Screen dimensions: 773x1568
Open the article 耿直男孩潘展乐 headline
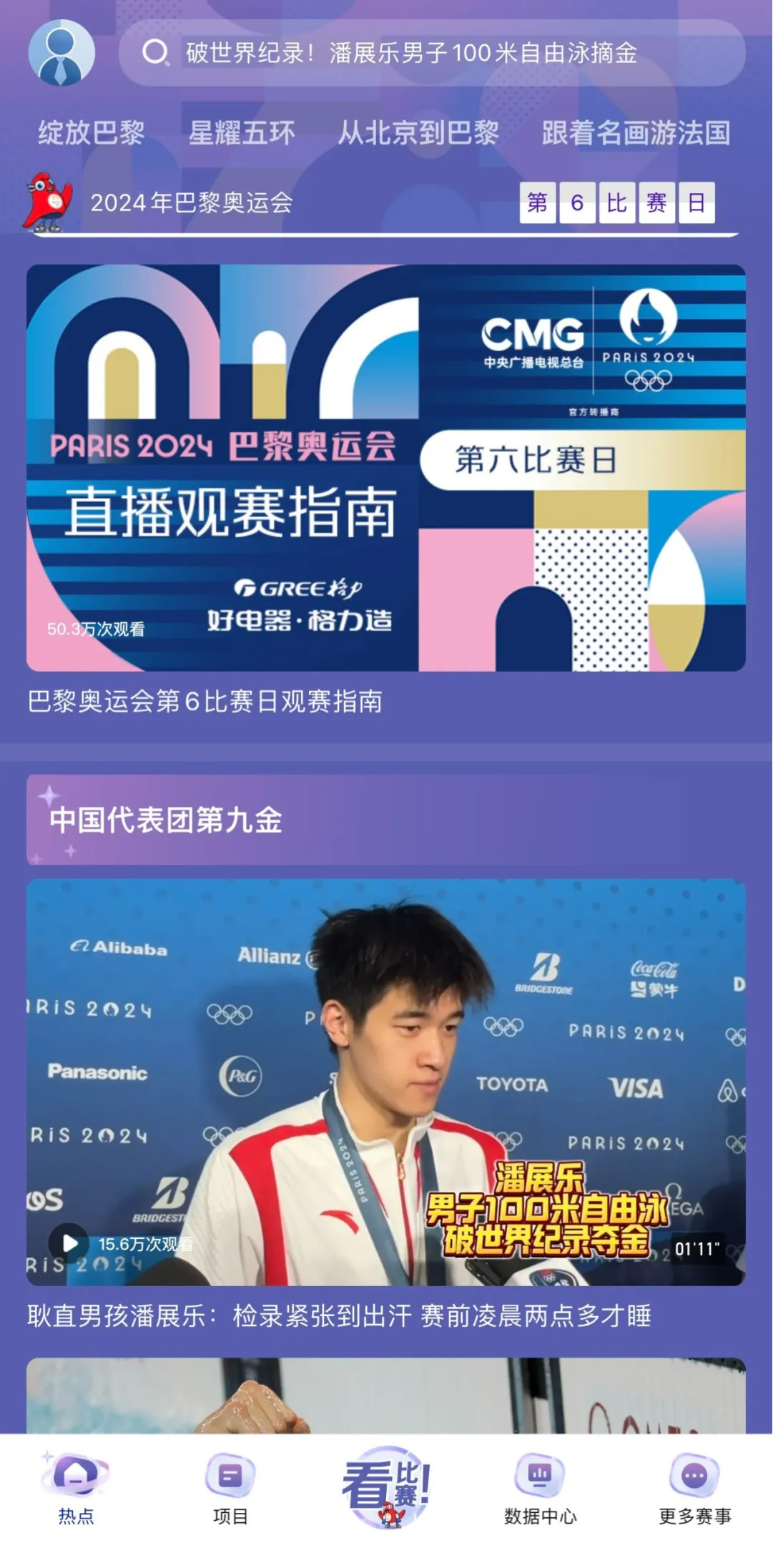tap(339, 1316)
